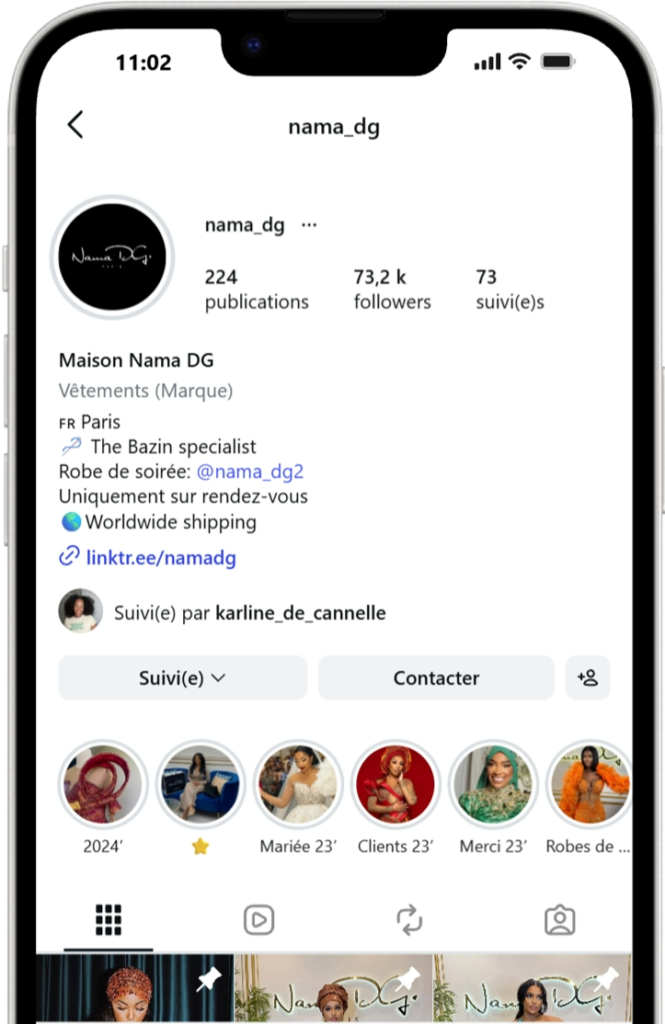This screenshot has height=1024, width=665.
Task: Expand the Suivi(e) following dropdown
Action: (x=182, y=678)
